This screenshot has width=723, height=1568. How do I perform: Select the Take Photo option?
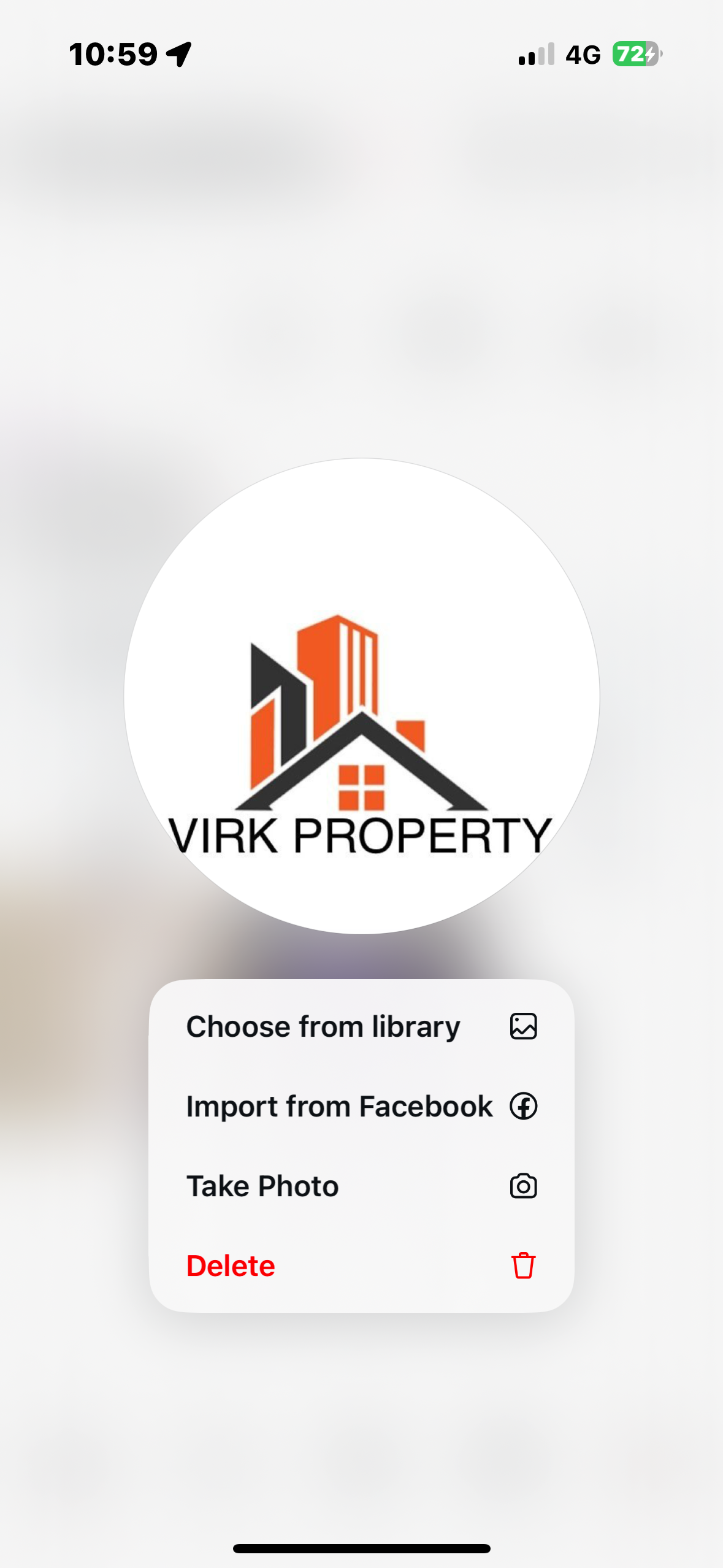[361, 1186]
